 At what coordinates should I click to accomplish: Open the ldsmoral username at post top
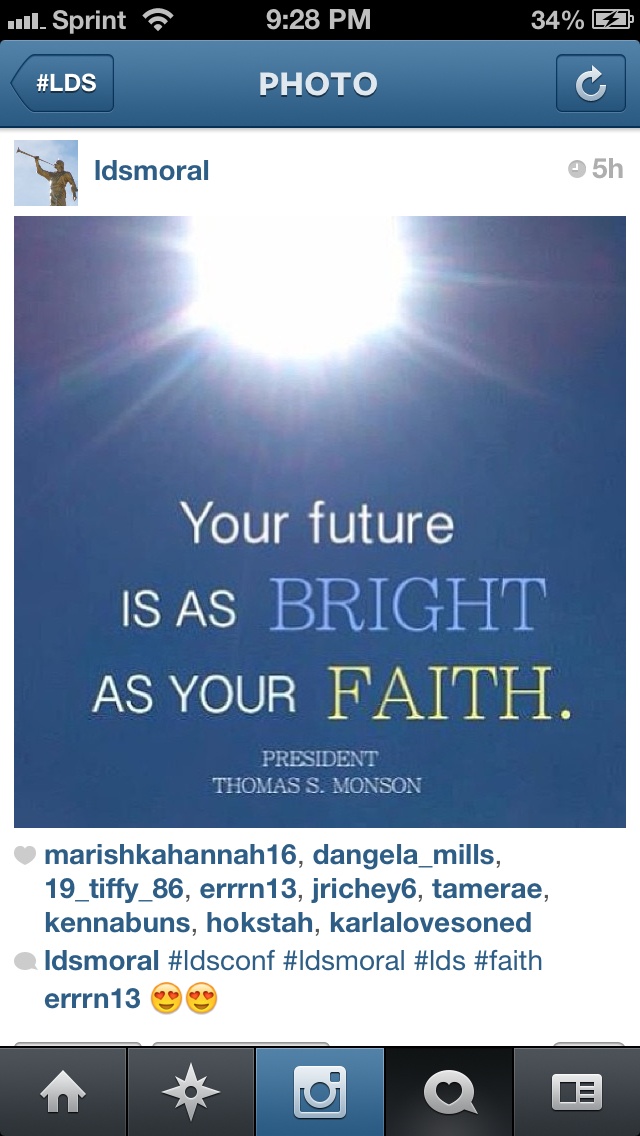tap(151, 170)
